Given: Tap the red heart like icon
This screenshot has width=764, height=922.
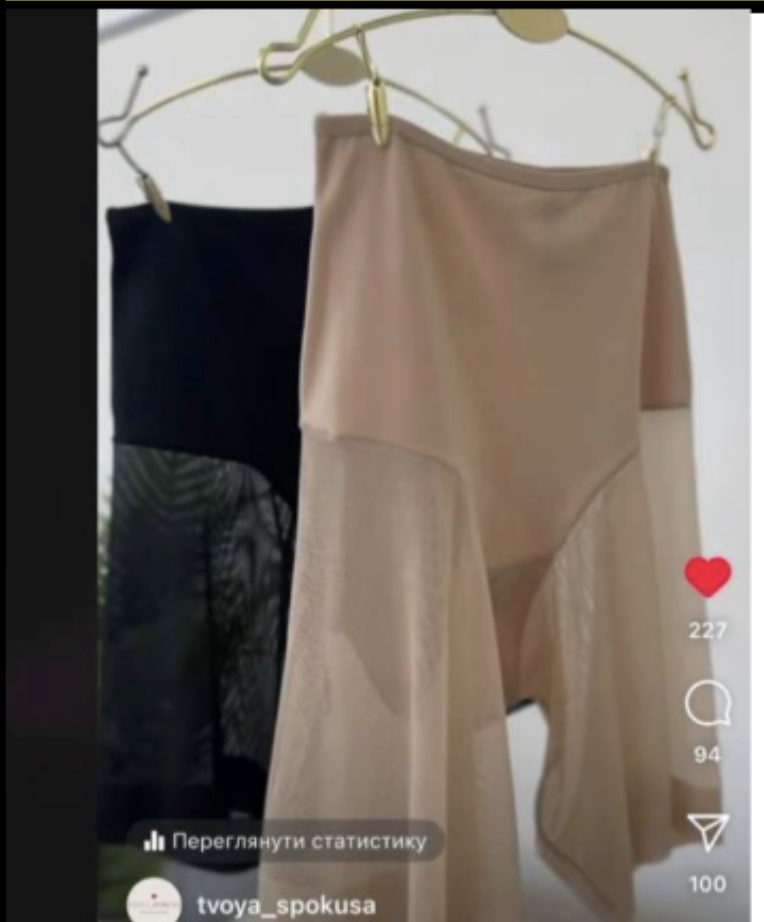Looking at the screenshot, I should [707, 577].
